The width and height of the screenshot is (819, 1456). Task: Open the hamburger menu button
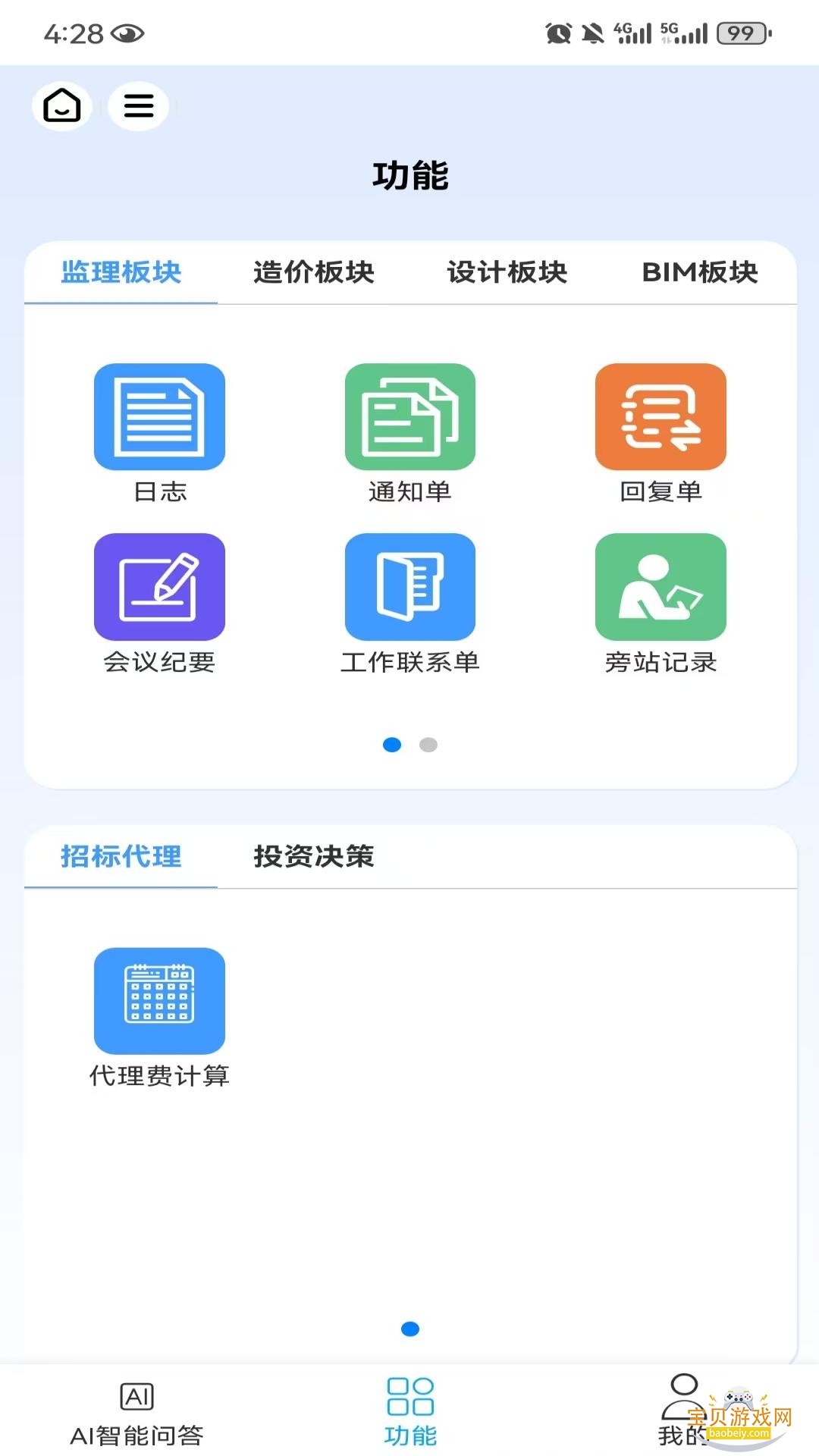(x=138, y=105)
